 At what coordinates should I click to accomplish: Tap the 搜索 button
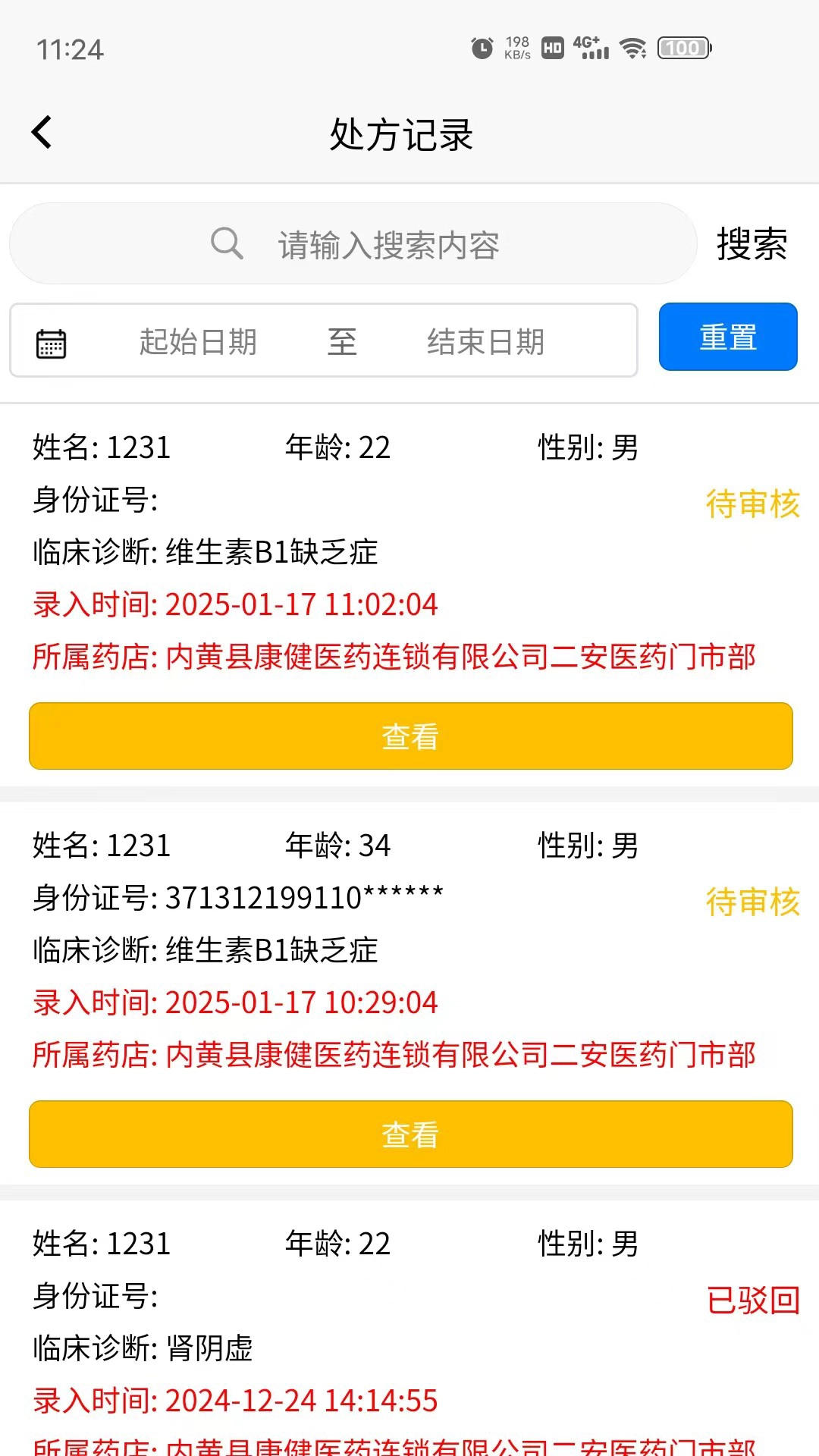tap(752, 244)
